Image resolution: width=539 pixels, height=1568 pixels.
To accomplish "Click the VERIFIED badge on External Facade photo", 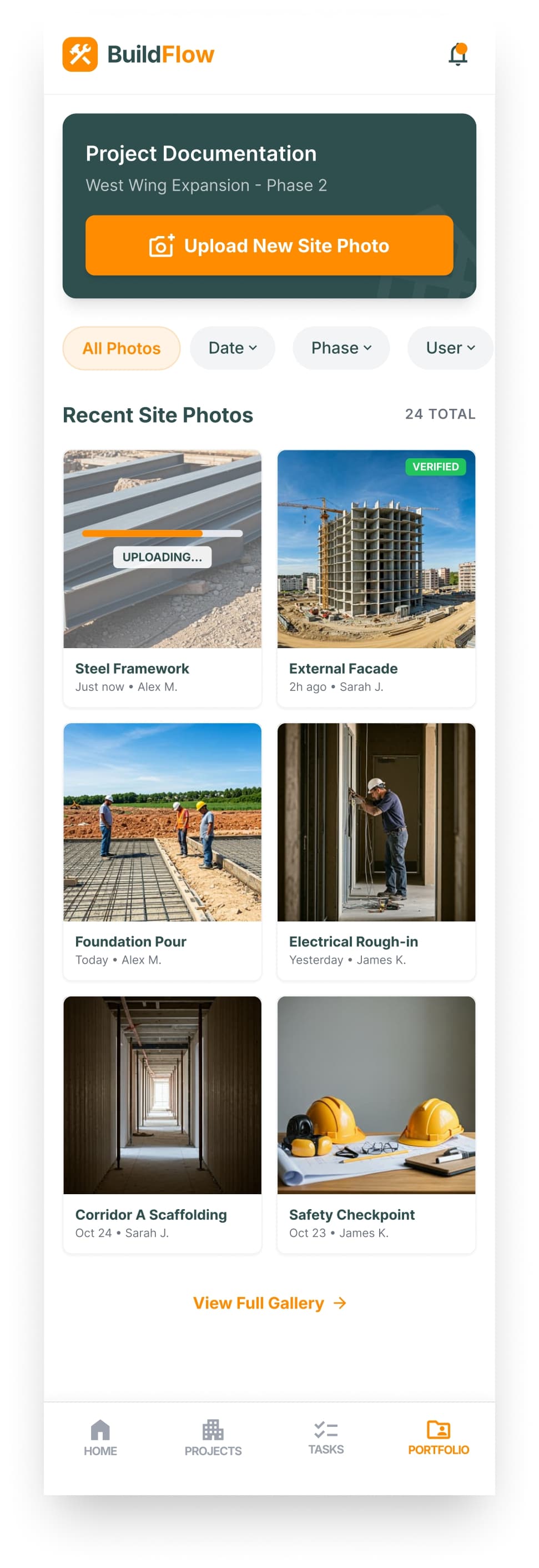I will tap(437, 467).
